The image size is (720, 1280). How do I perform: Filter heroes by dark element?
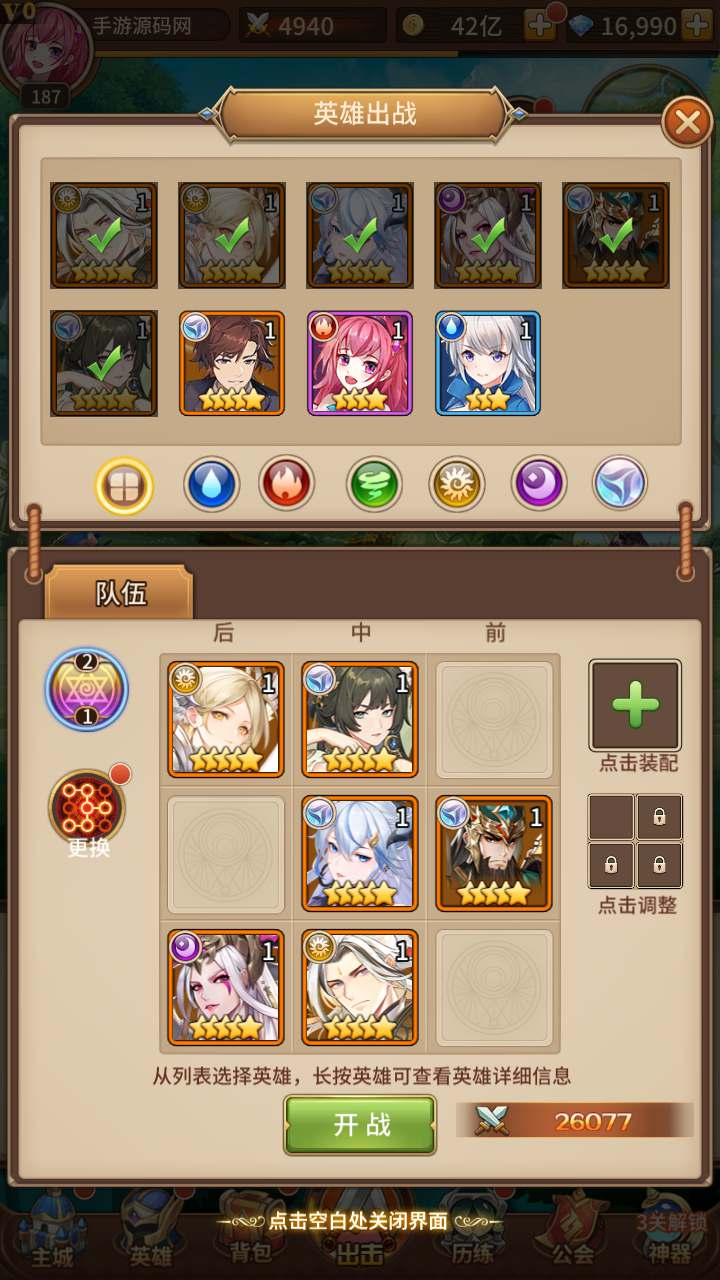(539, 485)
